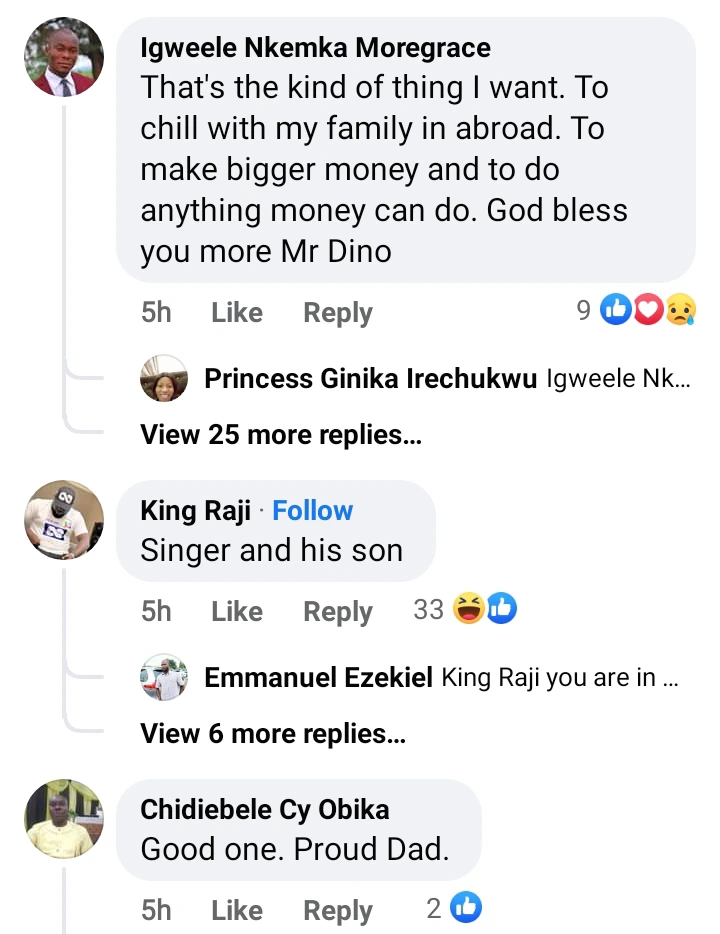This screenshot has width=720, height=934.
Task: Reply to Chidiebele Cy Obika's comment
Action: click(x=338, y=910)
